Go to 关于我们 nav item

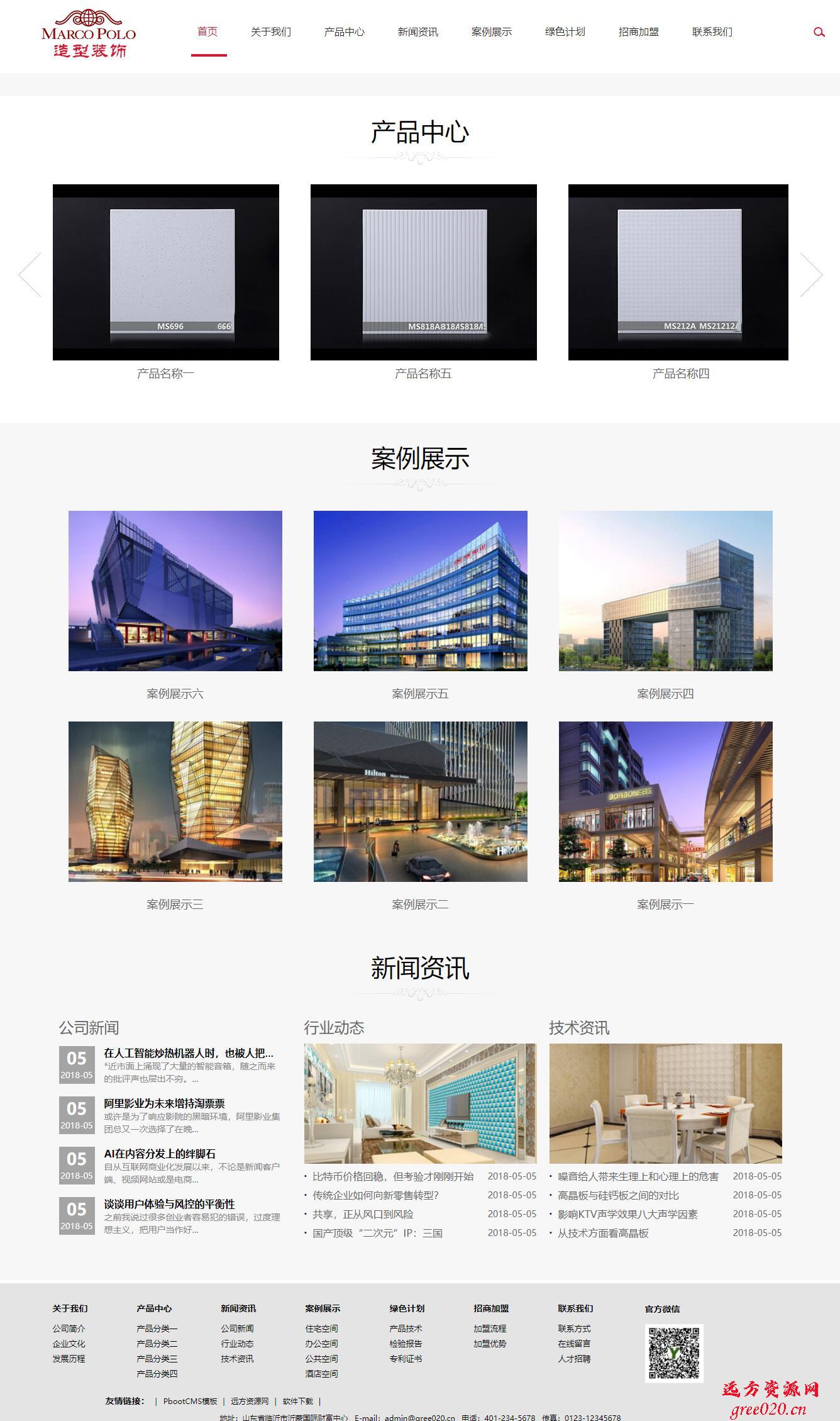tap(270, 32)
